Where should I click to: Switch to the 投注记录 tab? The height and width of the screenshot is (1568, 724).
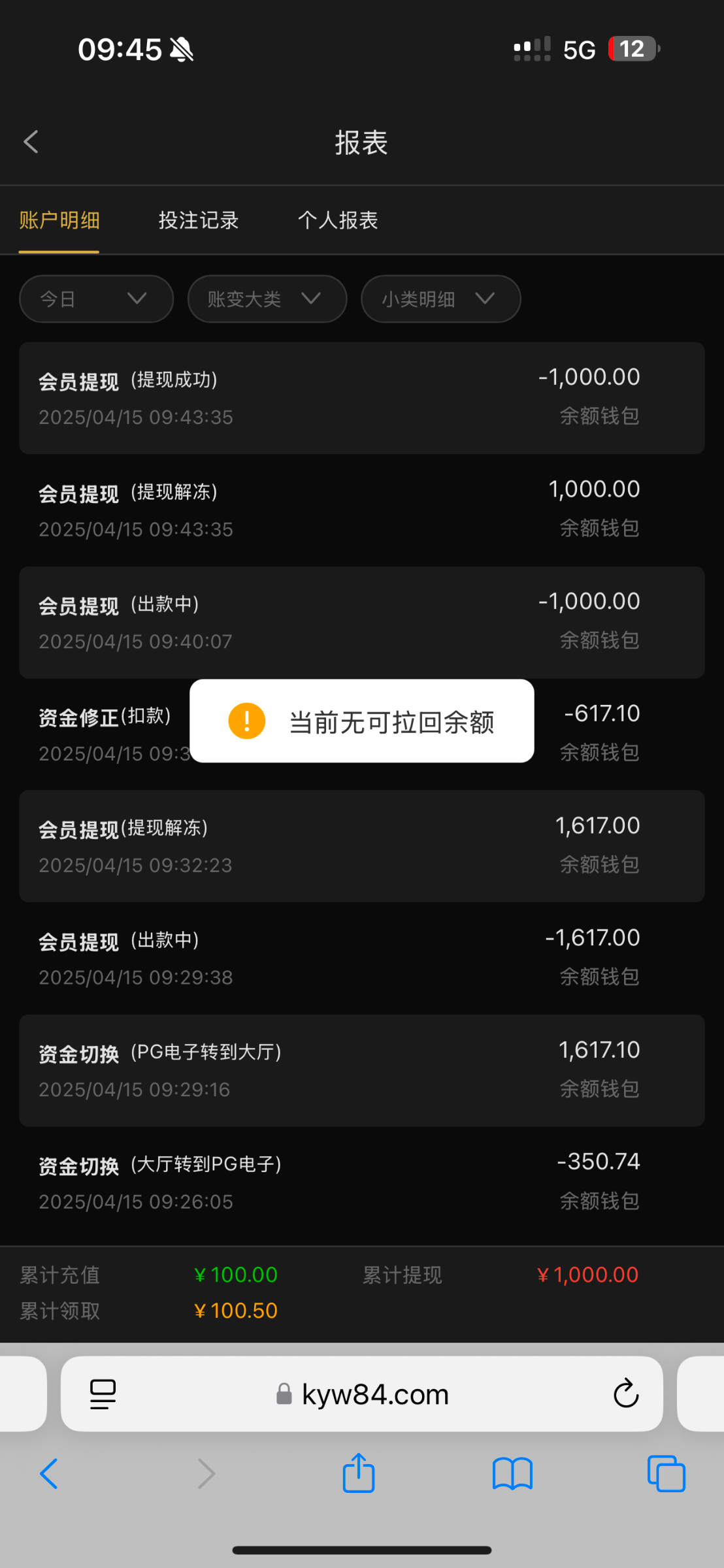coord(199,220)
